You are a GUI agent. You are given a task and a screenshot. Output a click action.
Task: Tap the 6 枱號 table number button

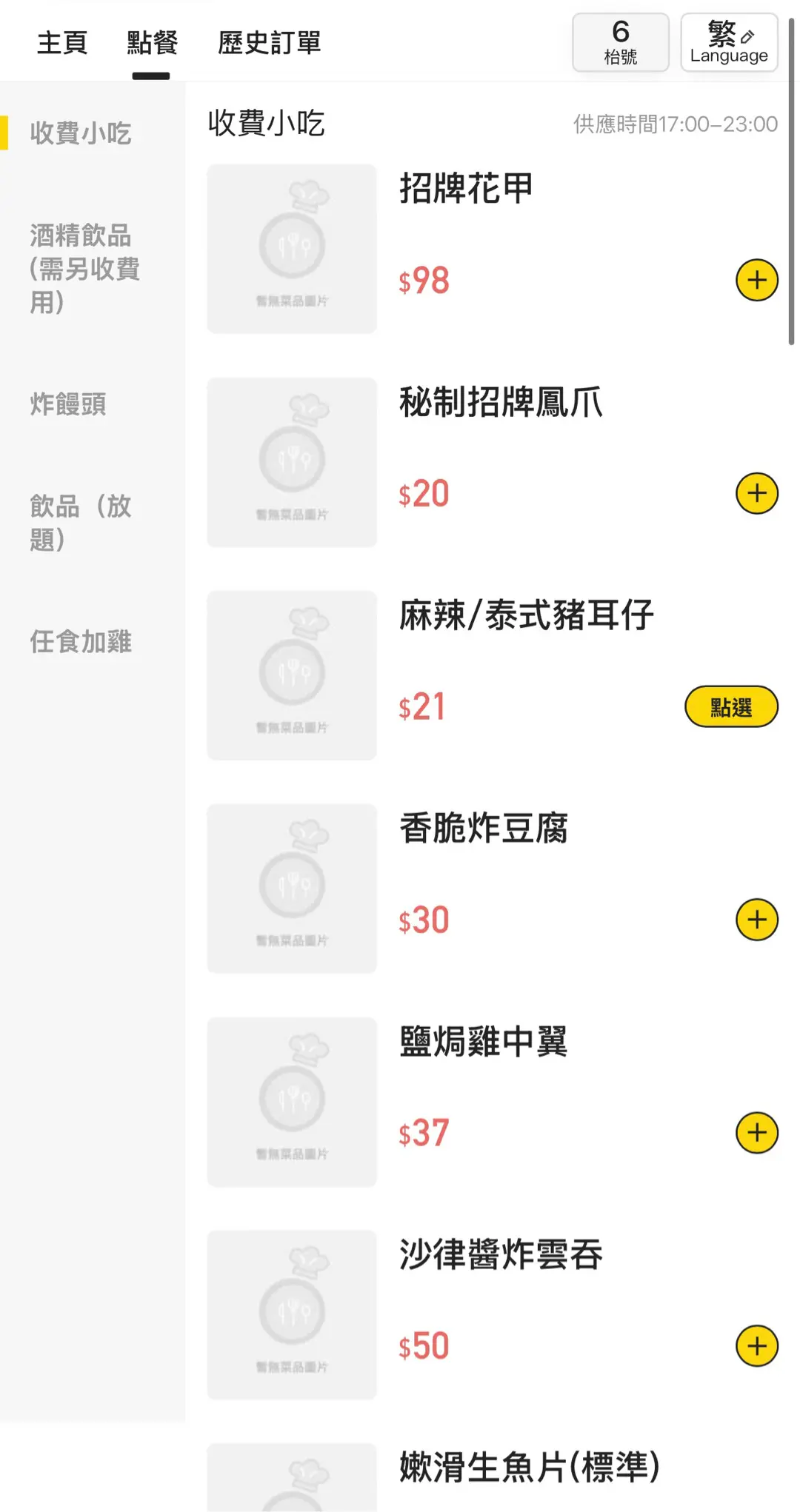620,43
